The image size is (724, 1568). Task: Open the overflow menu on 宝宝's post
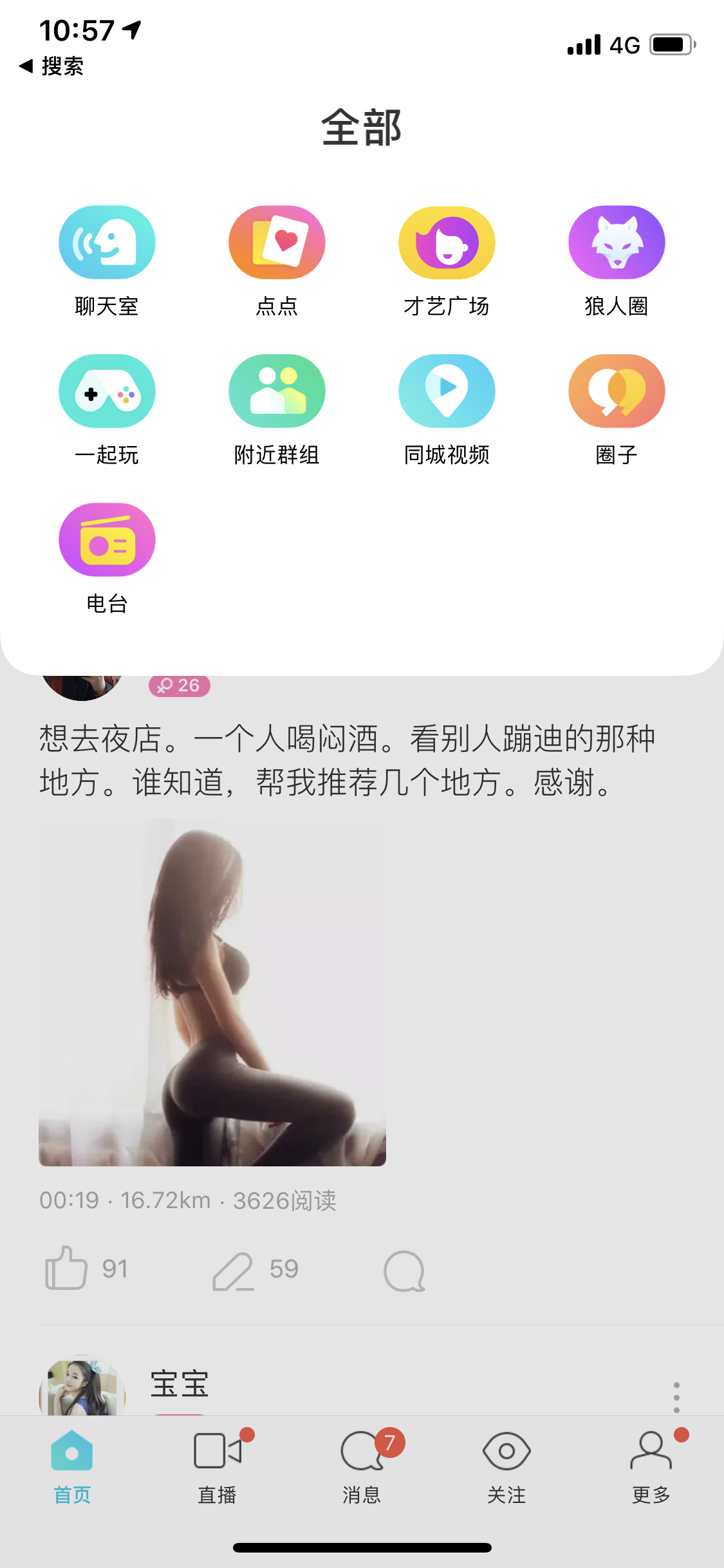point(676,1397)
